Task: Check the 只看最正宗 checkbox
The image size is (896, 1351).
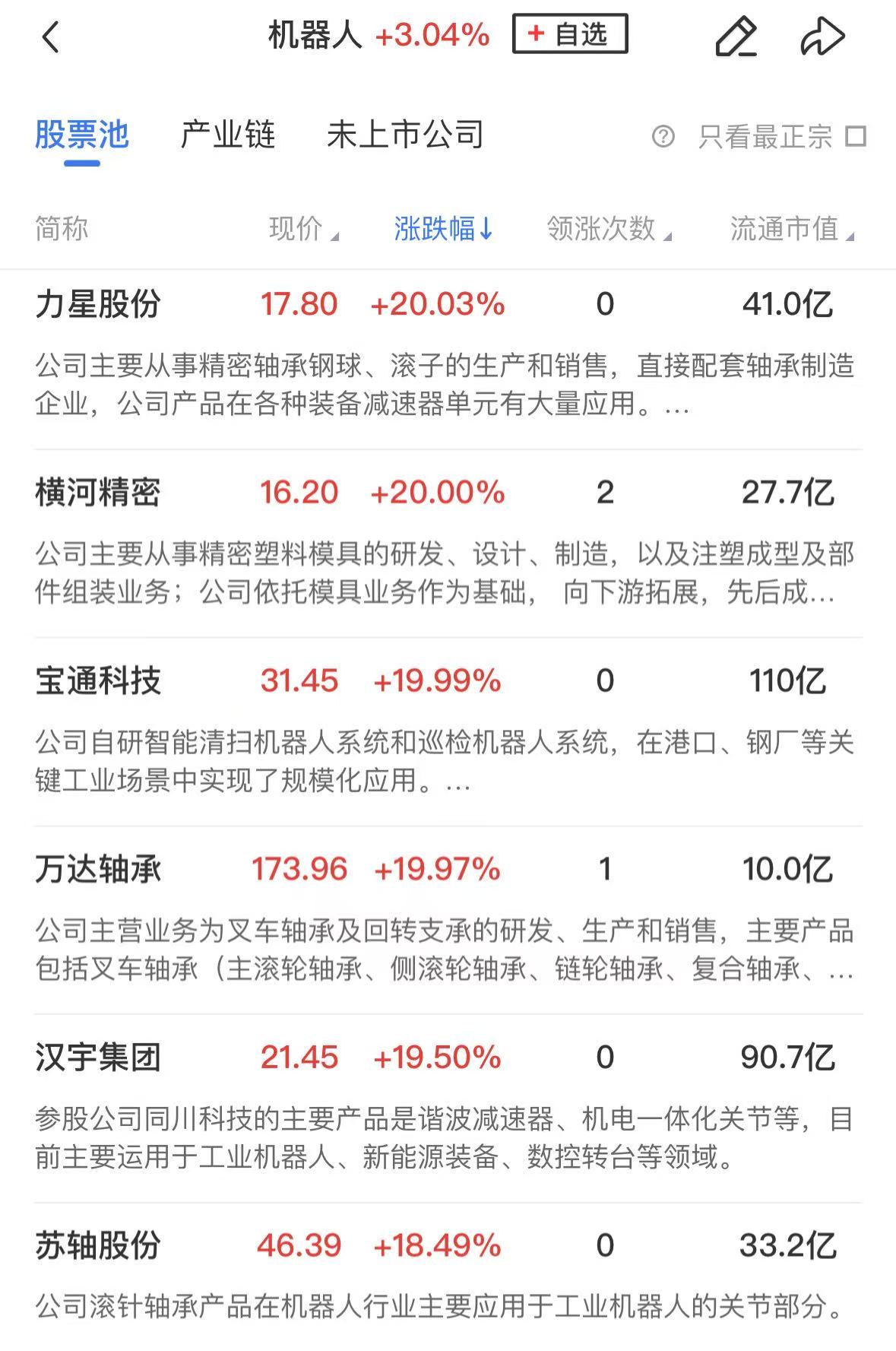Action: [856, 137]
